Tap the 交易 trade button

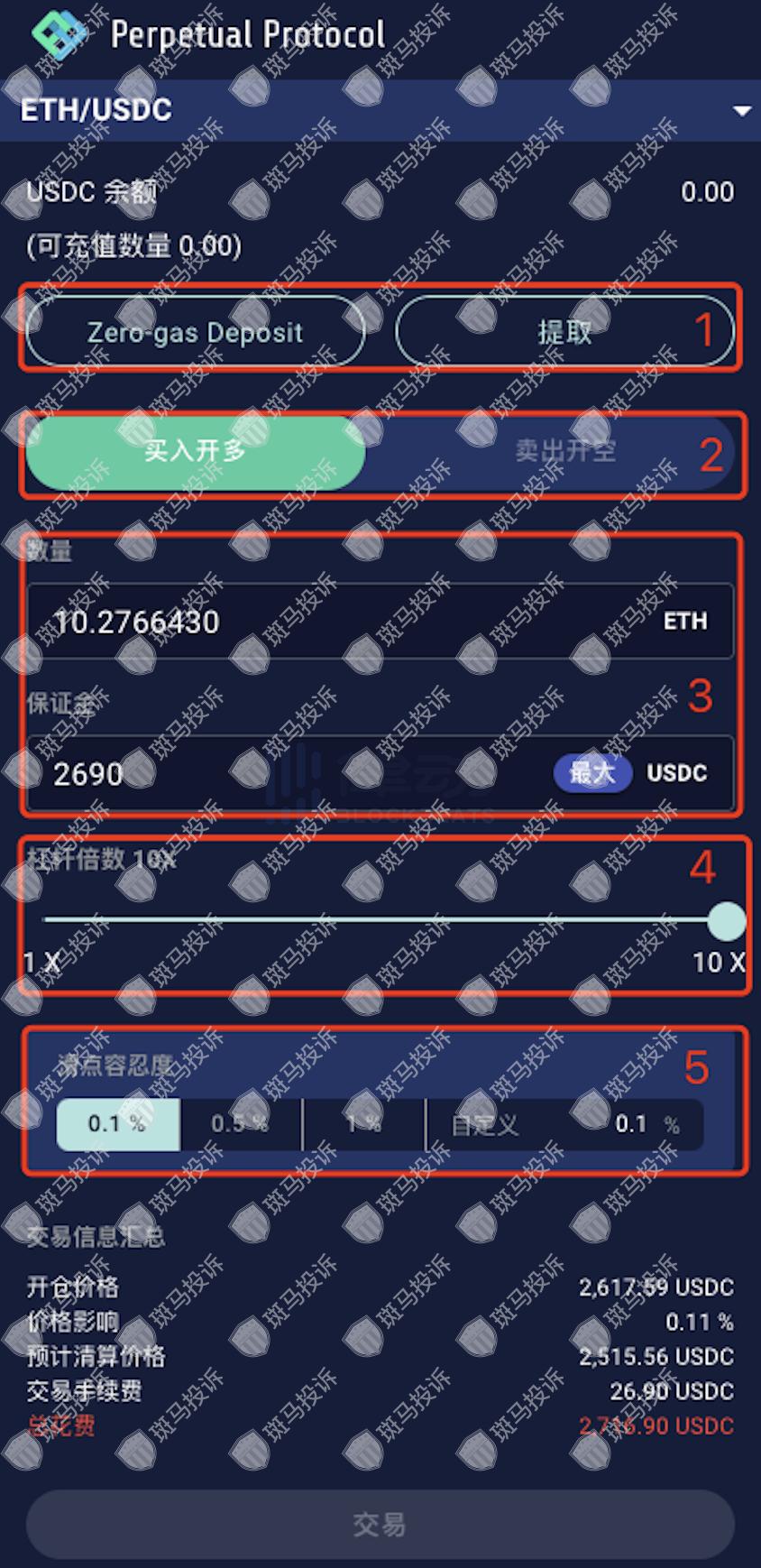pyautogui.click(x=380, y=1524)
